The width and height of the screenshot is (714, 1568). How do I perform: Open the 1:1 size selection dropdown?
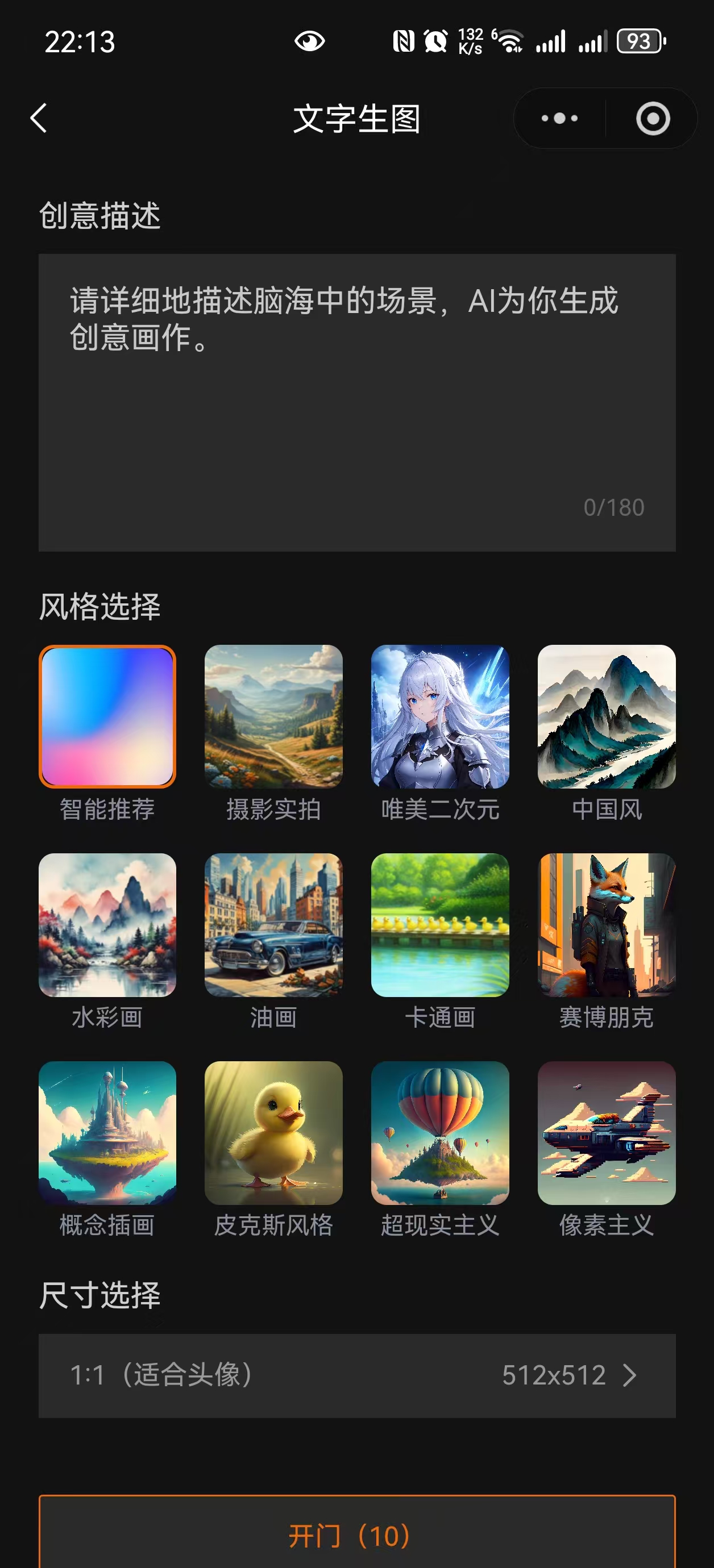357,1376
